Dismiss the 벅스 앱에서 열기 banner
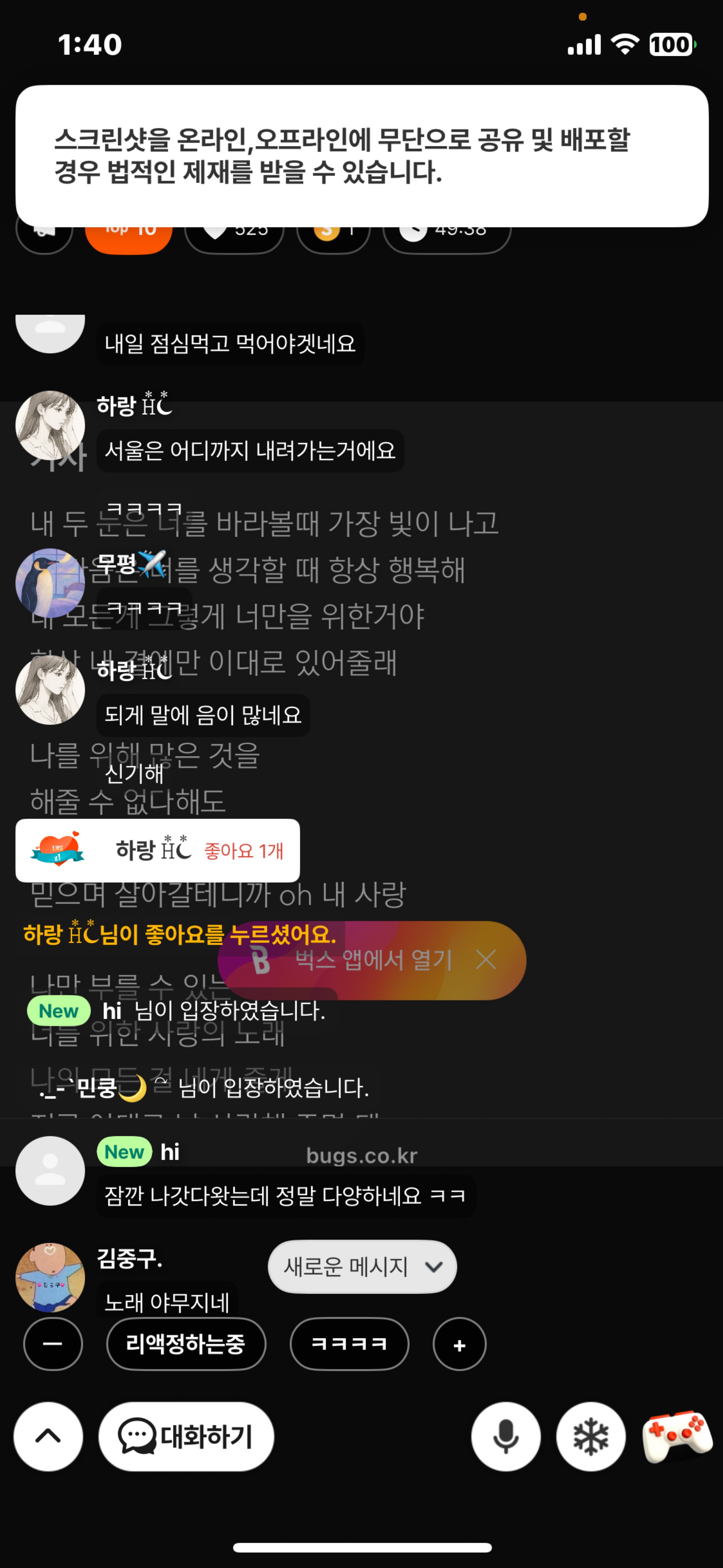The height and width of the screenshot is (1568, 723). click(486, 960)
